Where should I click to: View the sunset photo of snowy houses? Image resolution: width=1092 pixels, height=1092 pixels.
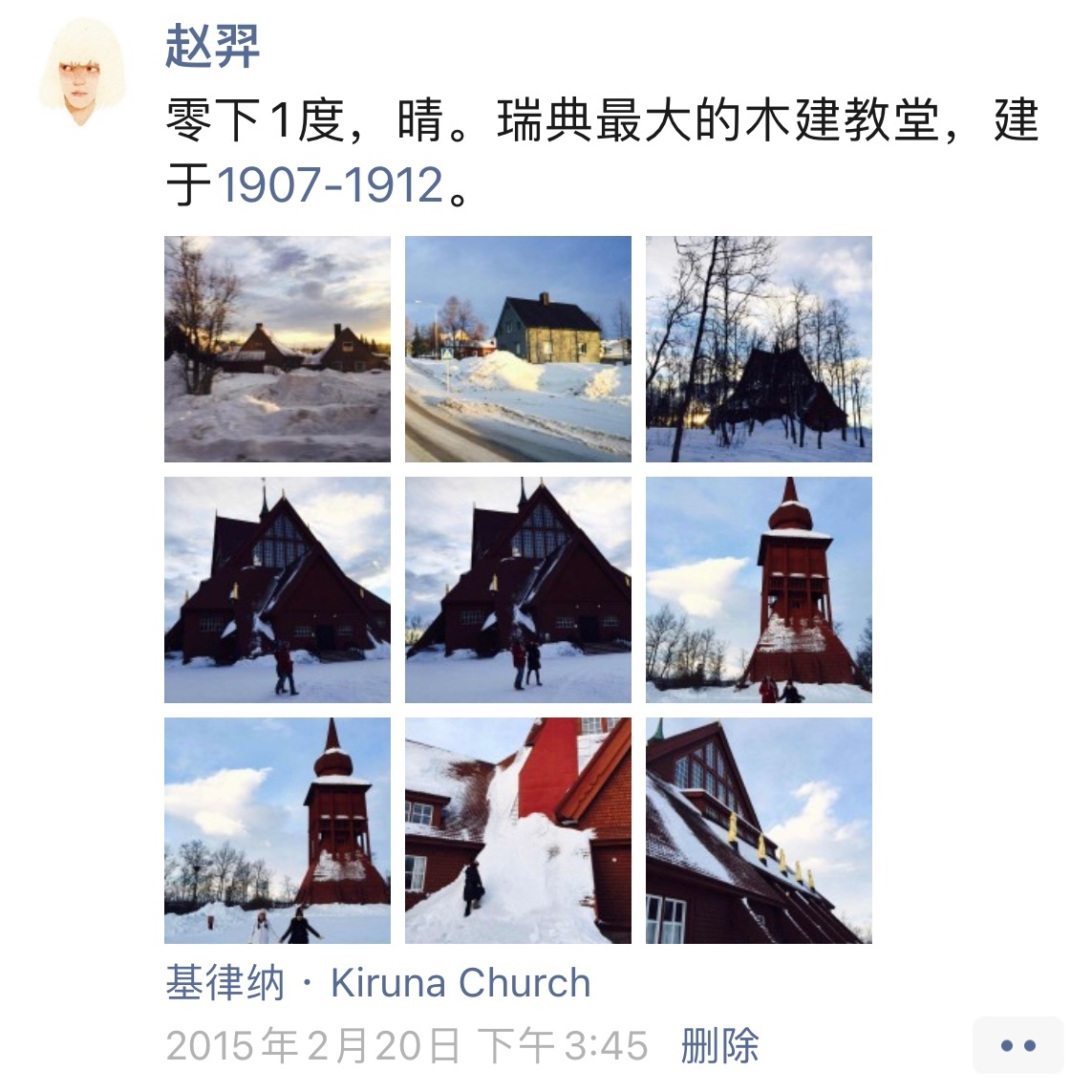[x=277, y=349]
